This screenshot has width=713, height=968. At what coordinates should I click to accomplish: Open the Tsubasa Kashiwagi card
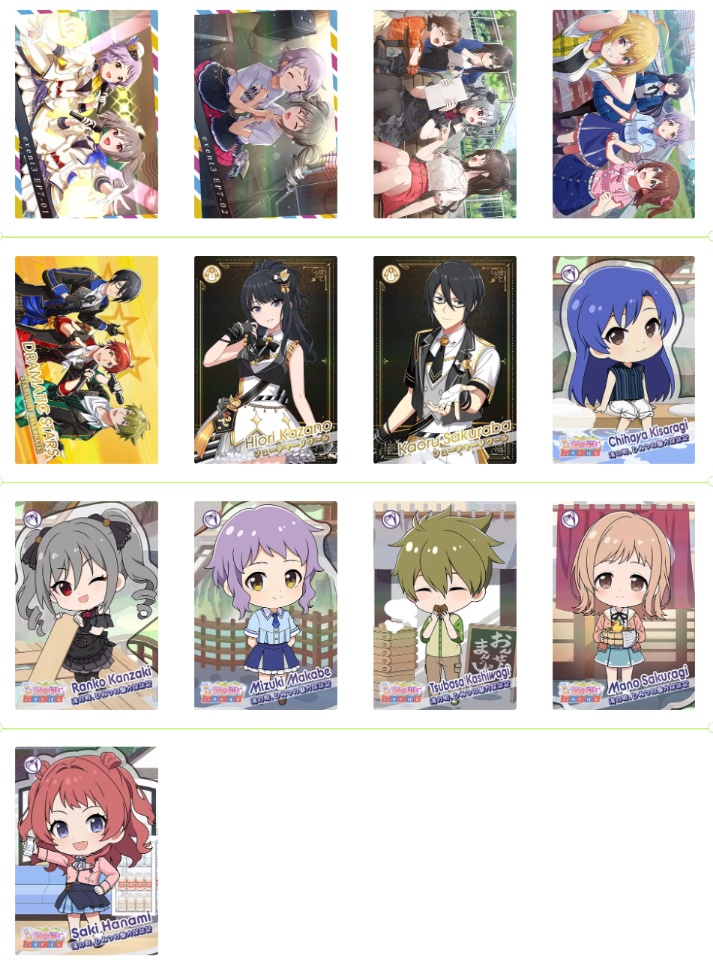[x=445, y=605]
